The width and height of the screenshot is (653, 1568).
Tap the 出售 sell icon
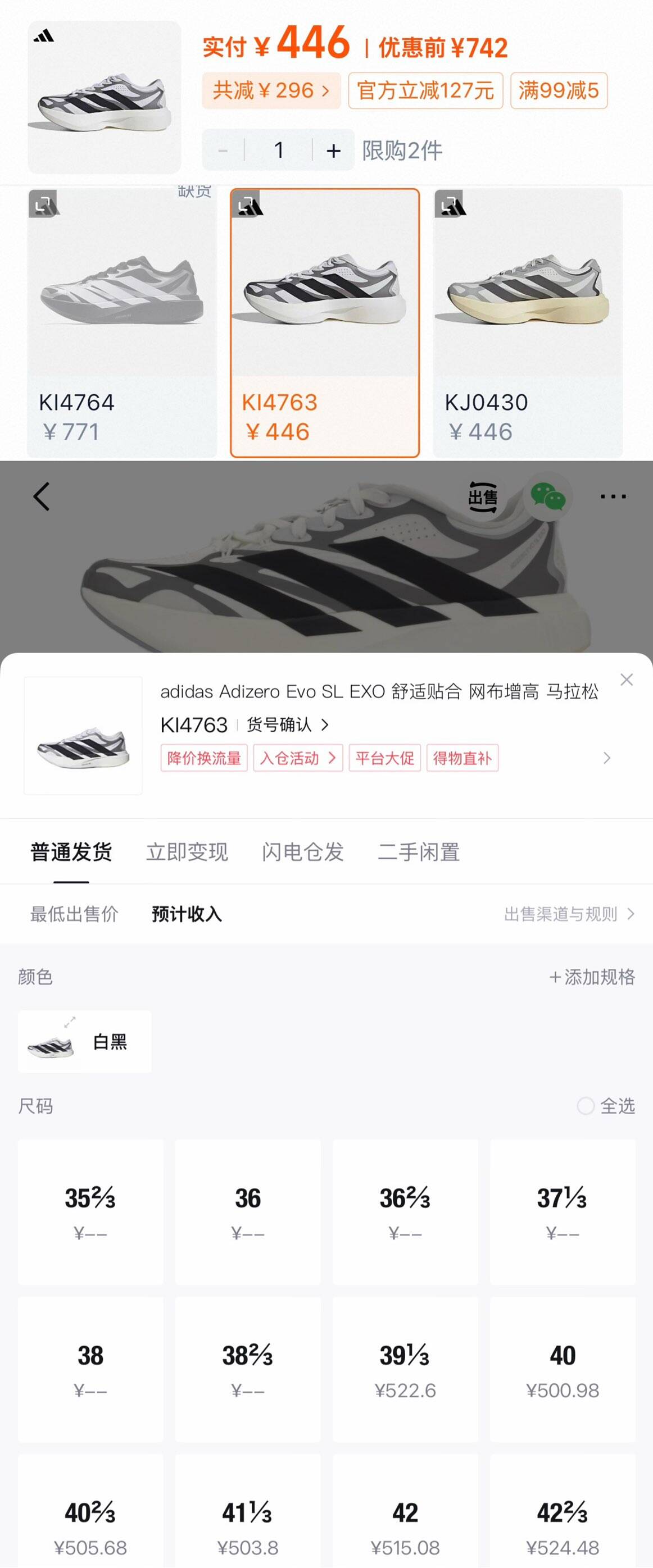[483, 498]
